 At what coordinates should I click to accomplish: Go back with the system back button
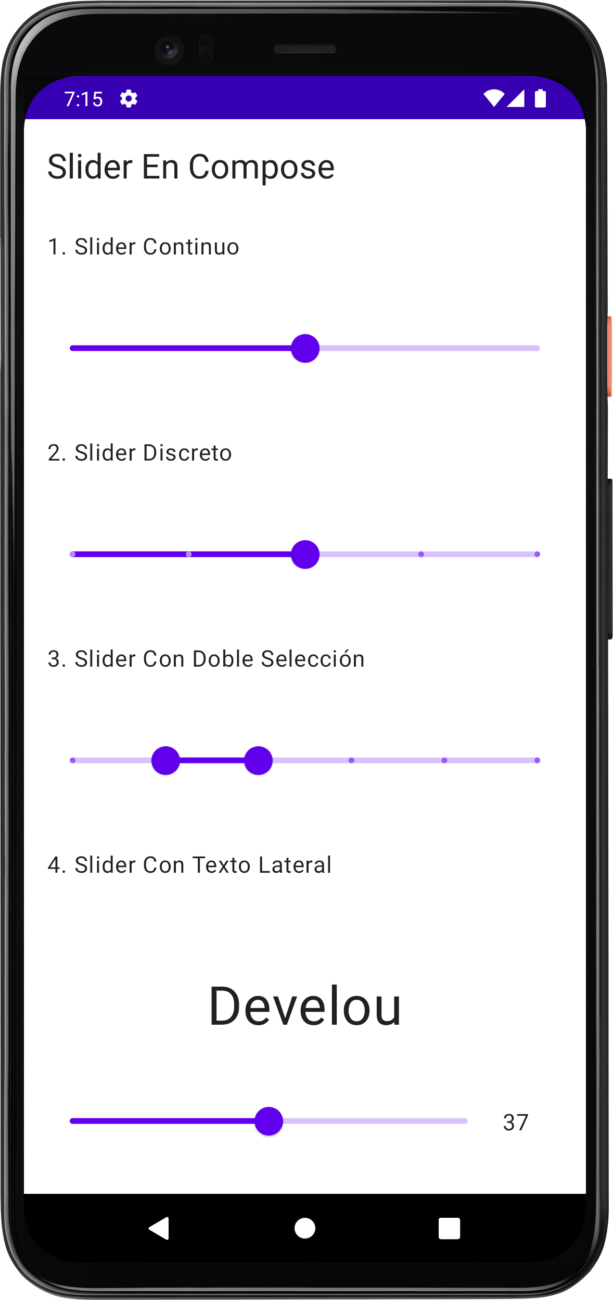pyautogui.click(x=159, y=1228)
